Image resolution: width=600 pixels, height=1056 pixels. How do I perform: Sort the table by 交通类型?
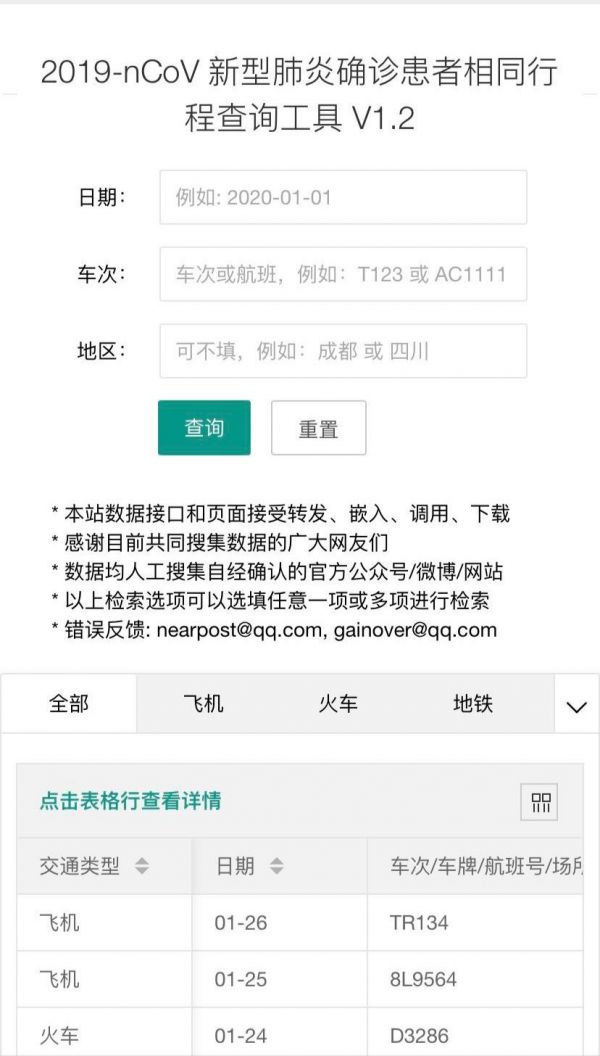(x=142, y=867)
